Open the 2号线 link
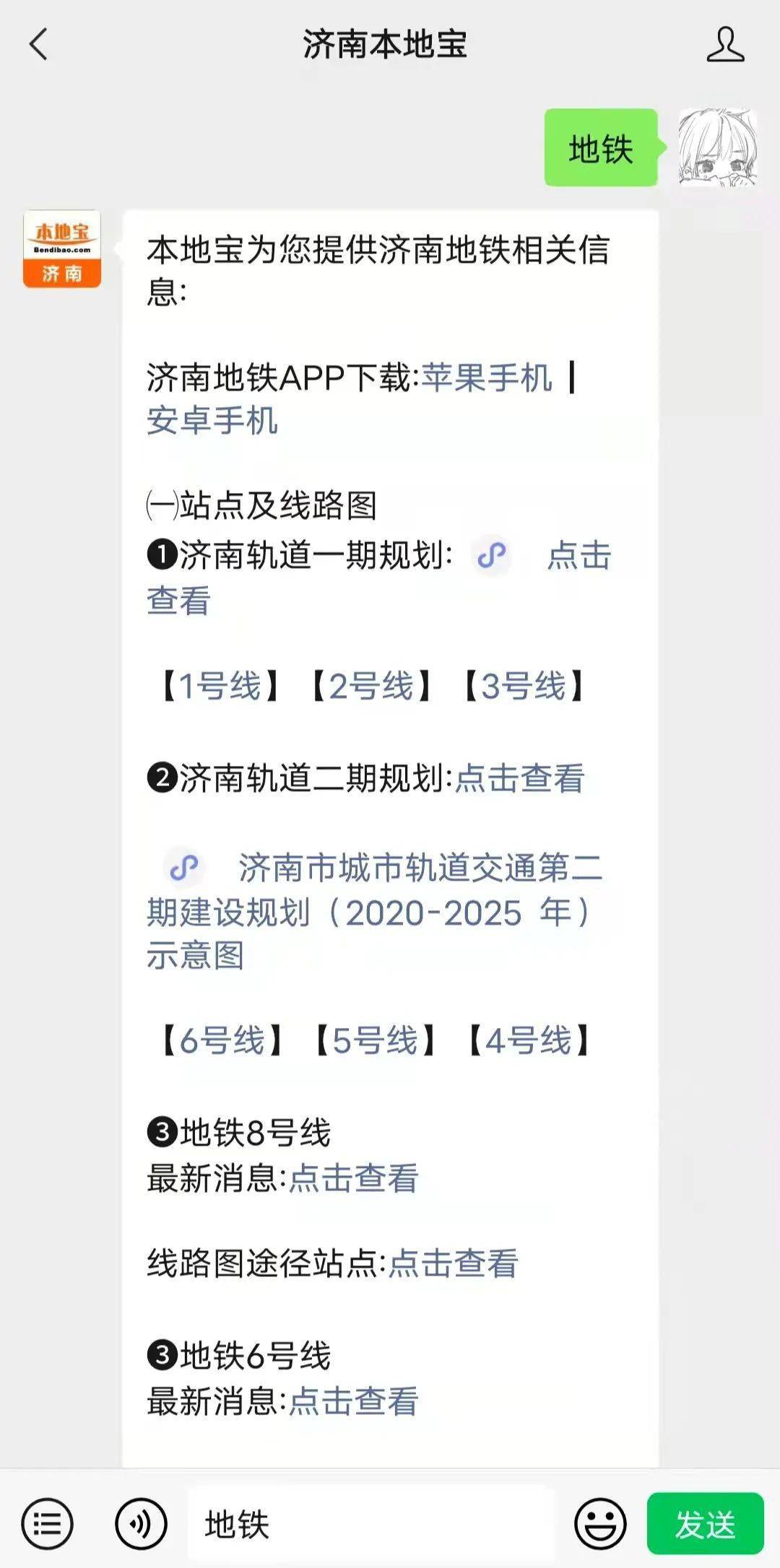 (371, 686)
